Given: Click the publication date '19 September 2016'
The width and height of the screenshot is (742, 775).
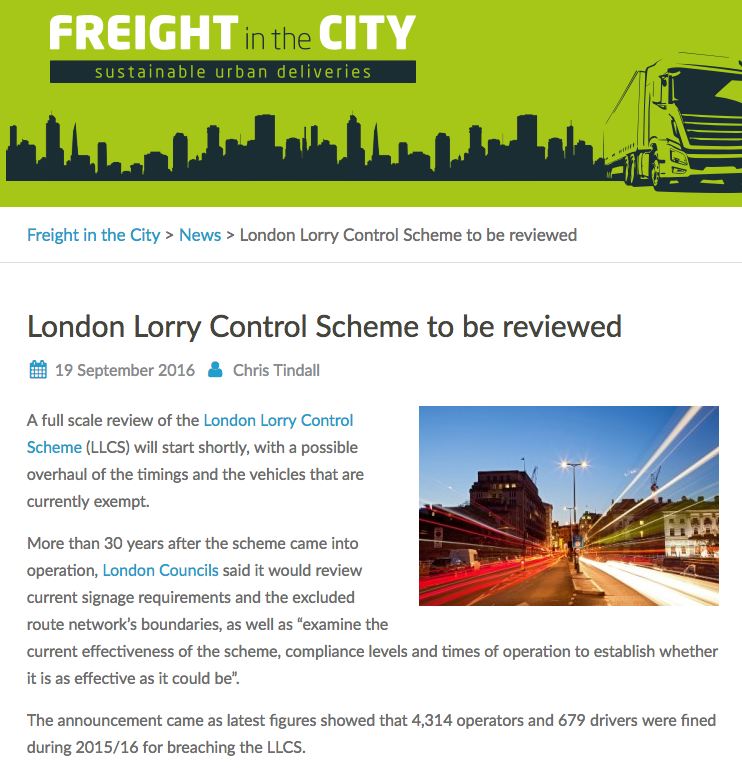Looking at the screenshot, I should coord(123,369).
